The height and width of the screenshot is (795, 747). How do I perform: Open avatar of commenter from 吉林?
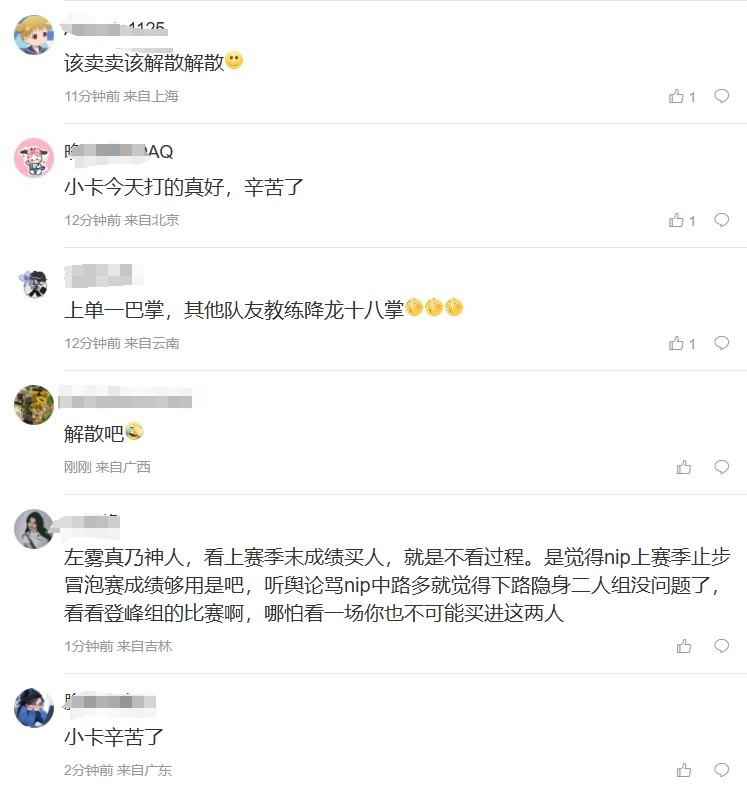pyautogui.click(x=34, y=529)
